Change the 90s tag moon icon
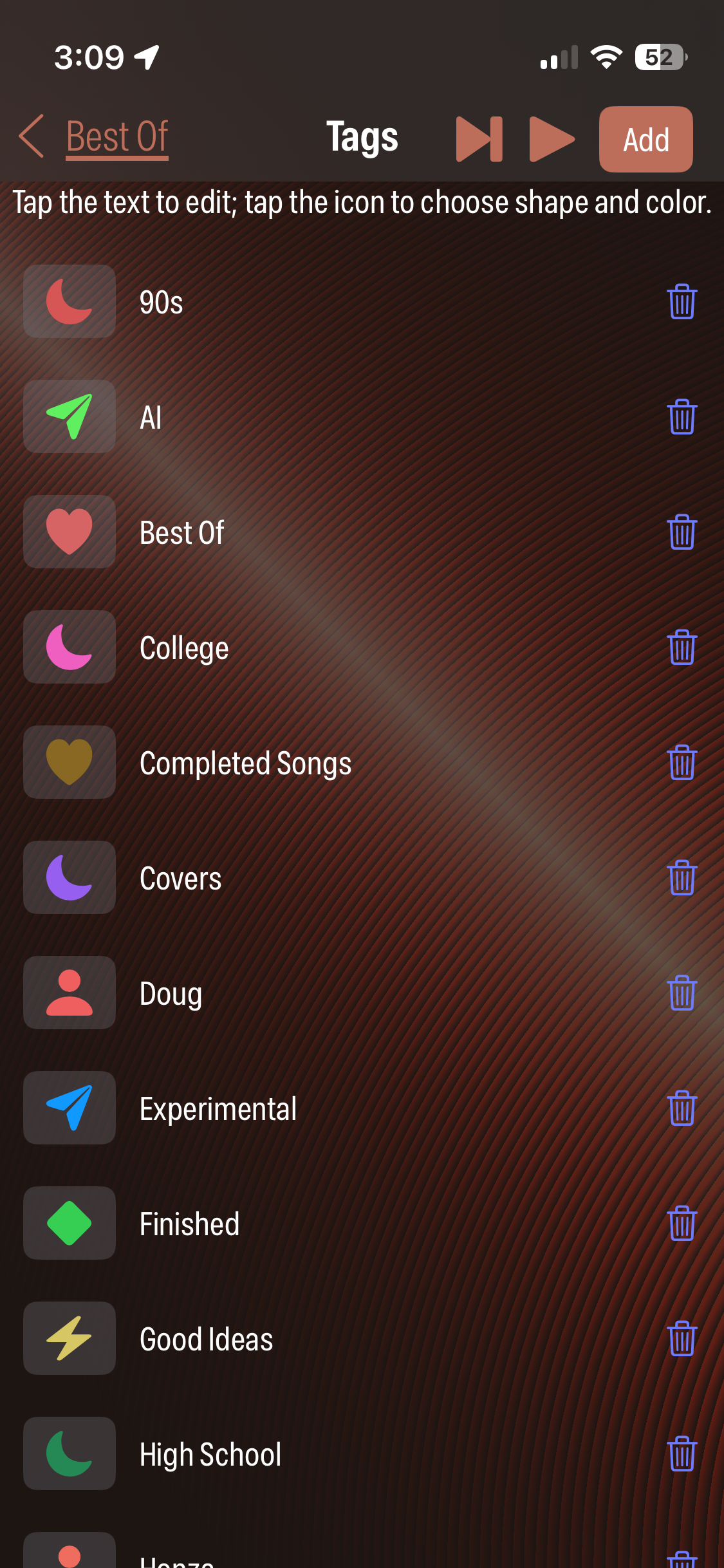Screen dimensions: 724x1568 pos(70,301)
